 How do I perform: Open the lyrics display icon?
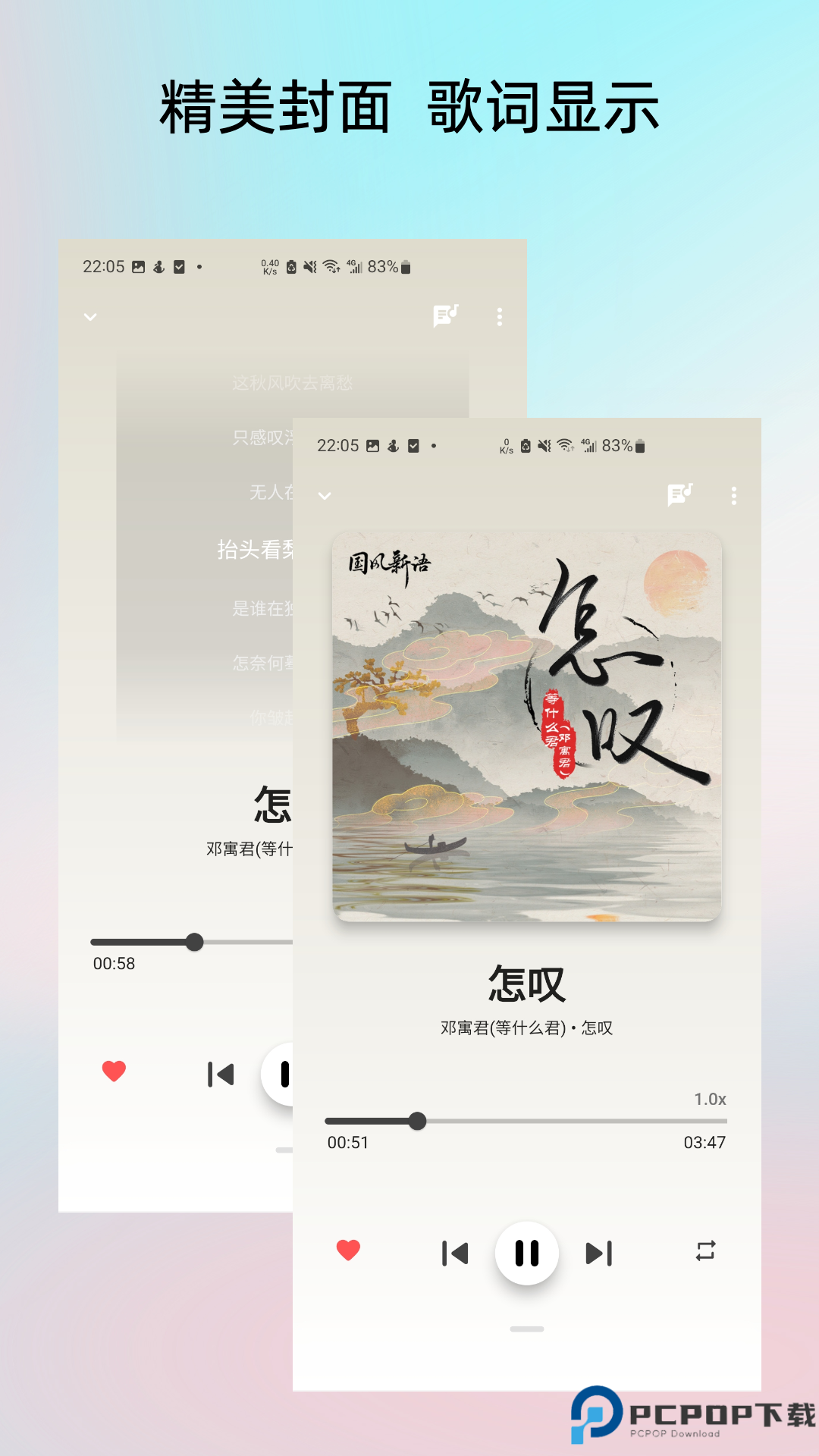[x=679, y=495]
